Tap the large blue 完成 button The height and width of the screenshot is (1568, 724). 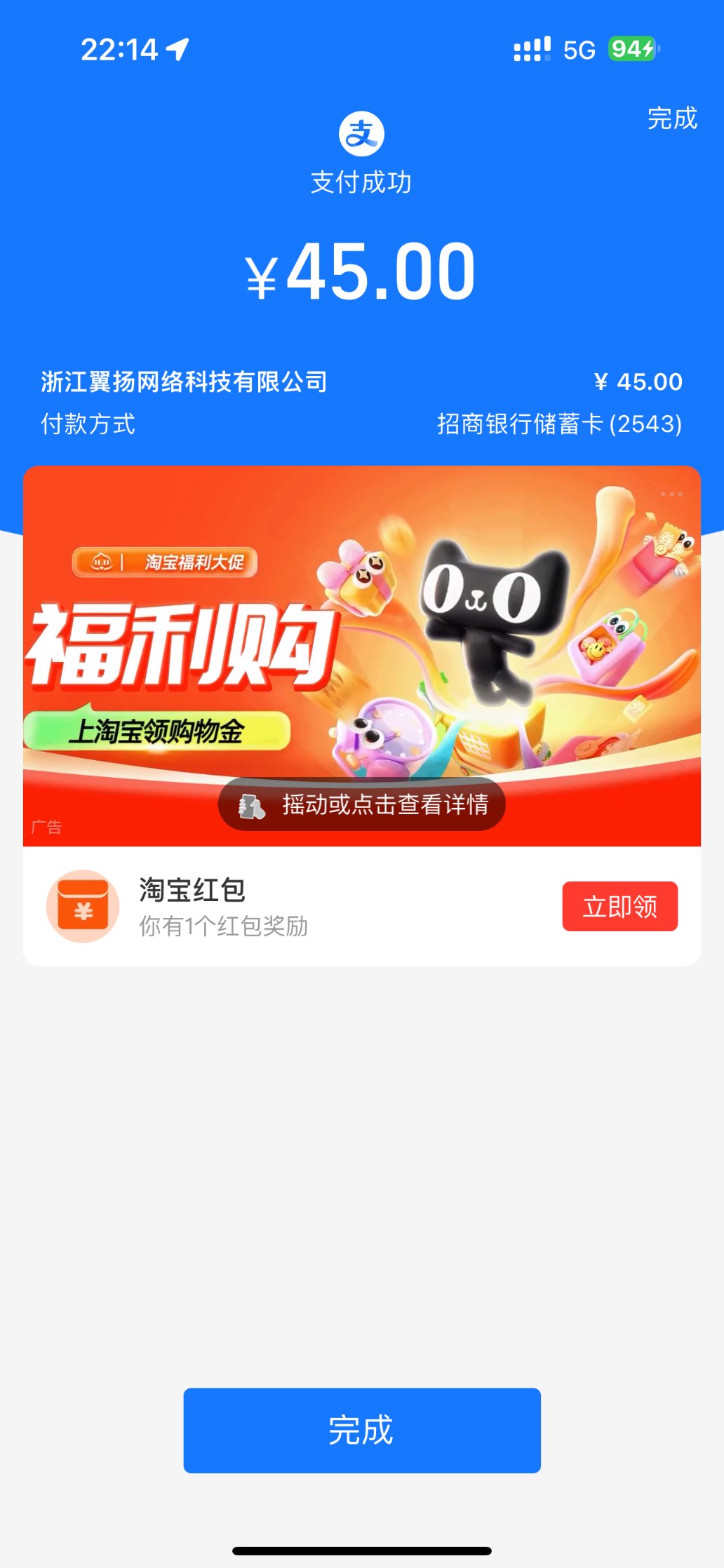point(362,1430)
